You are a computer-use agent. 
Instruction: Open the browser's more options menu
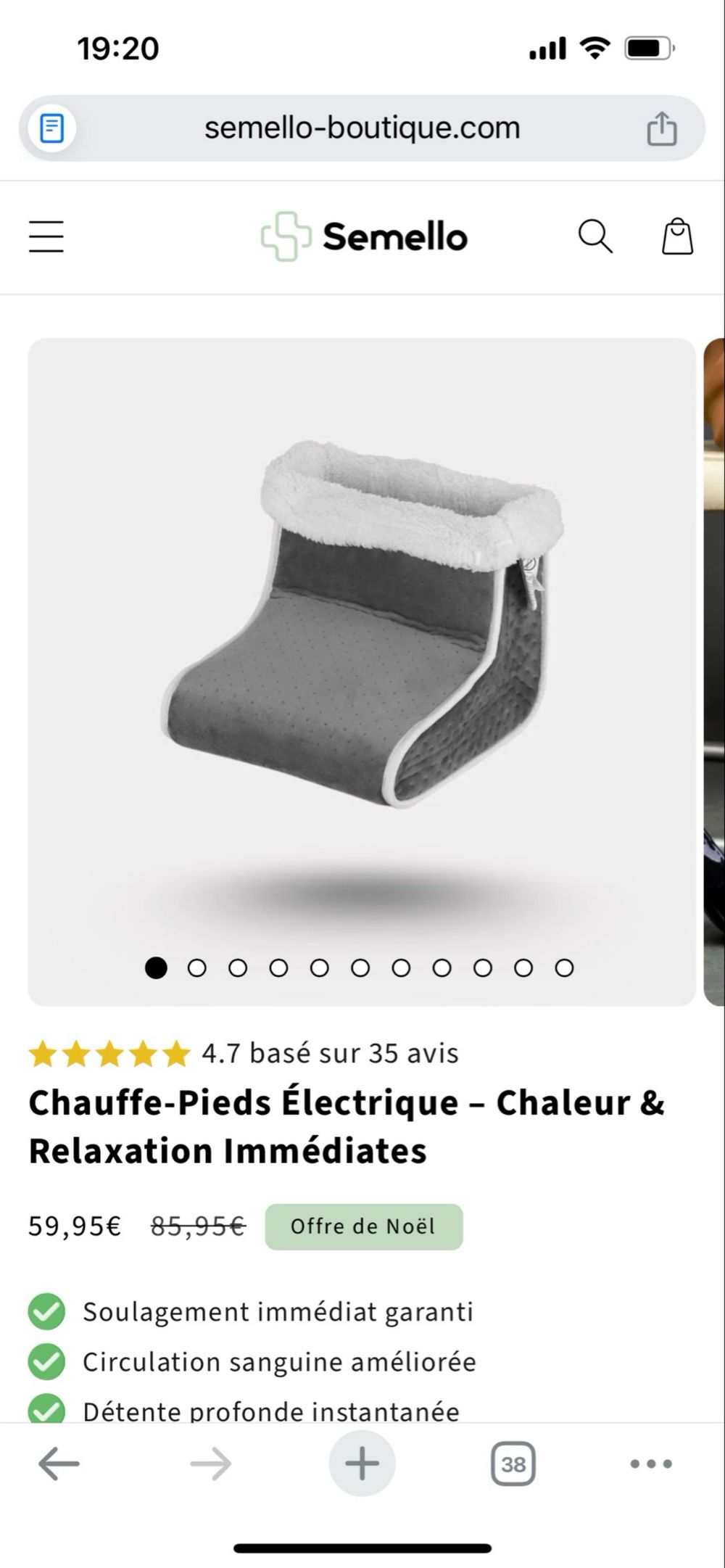pyautogui.click(x=651, y=1464)
